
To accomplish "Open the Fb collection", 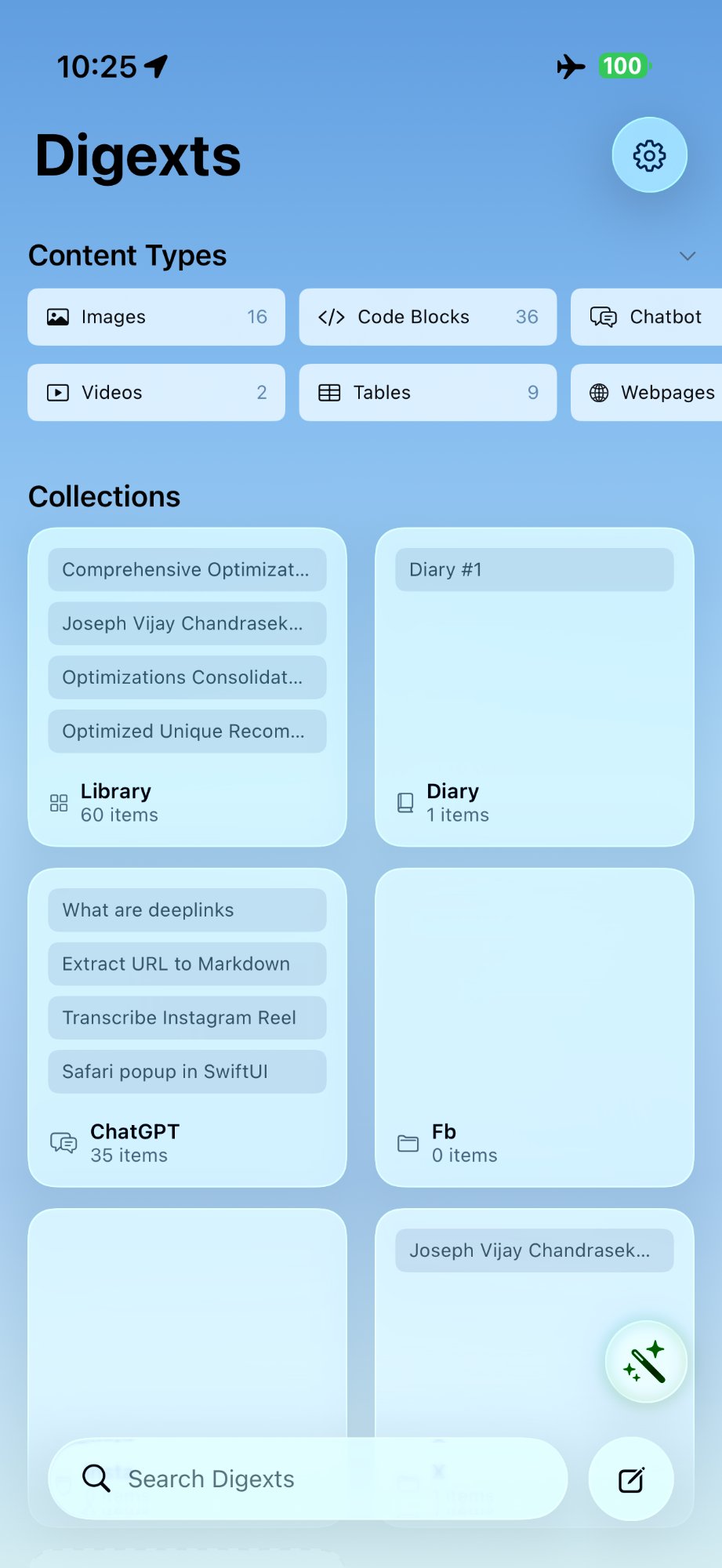I will [534, 1143].
